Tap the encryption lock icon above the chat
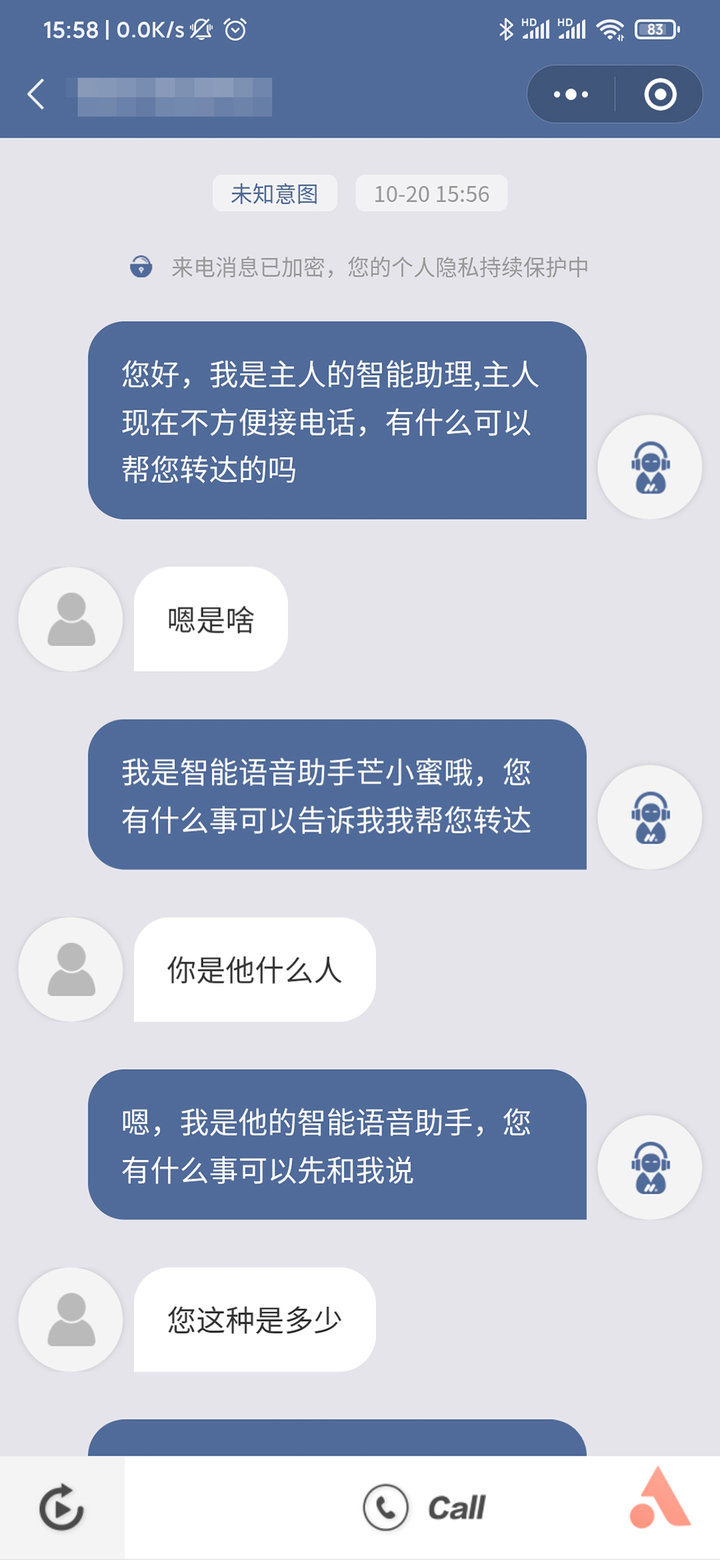720x1560 pixels. click(x=139, y=267)
